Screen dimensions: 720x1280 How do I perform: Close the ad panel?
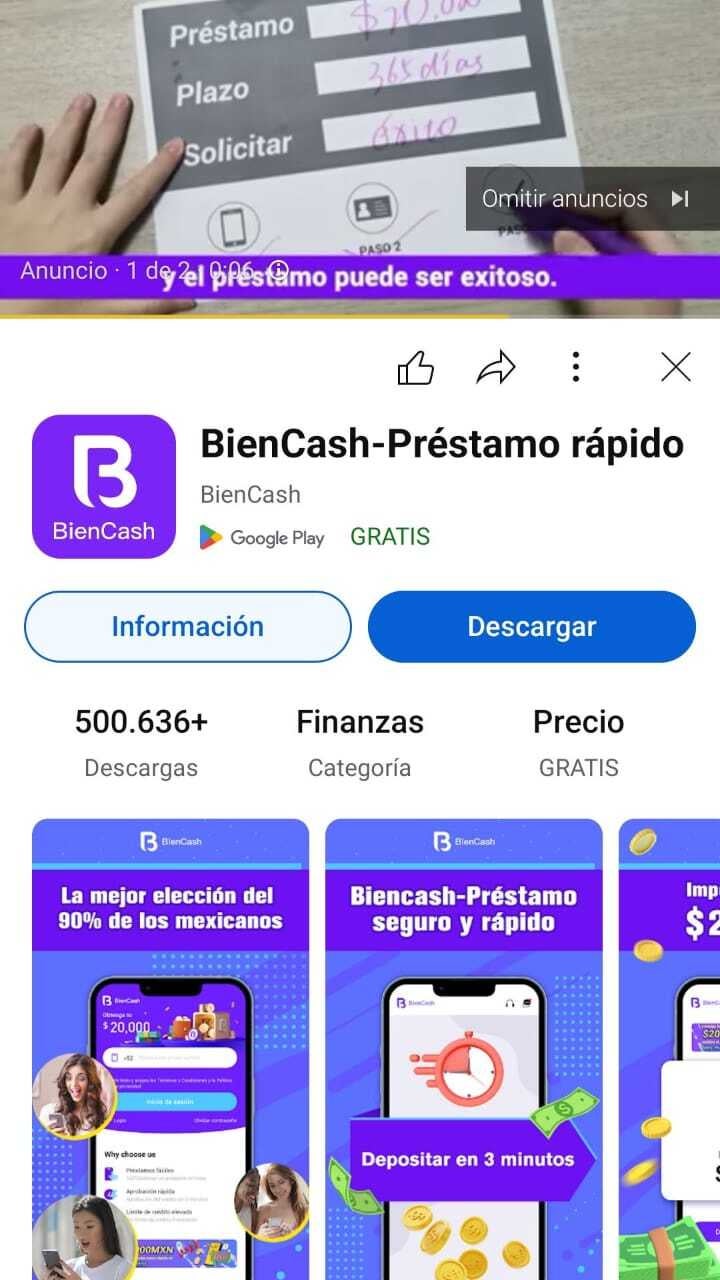pyautogui.click(x=676, y=368)
